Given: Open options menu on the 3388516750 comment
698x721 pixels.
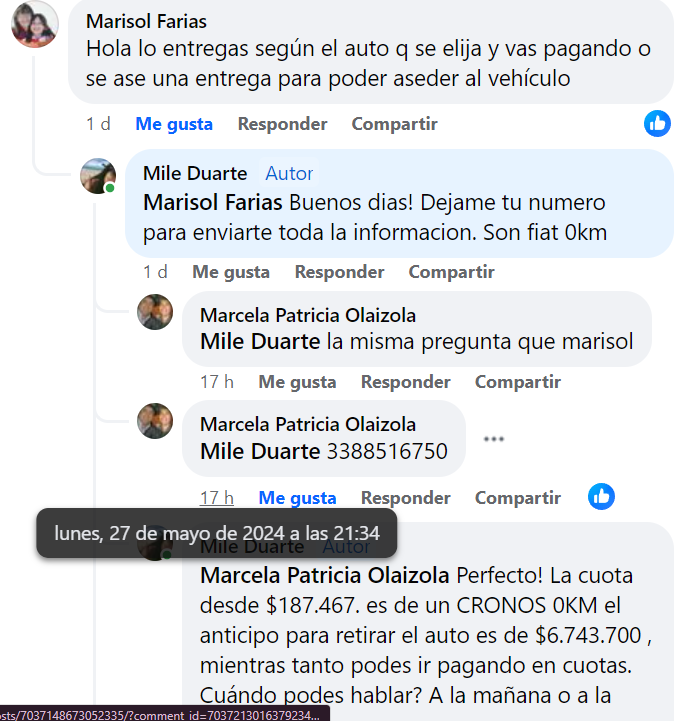Looking at the screenshot, I should pyautogui.click(x=494, y=439).
